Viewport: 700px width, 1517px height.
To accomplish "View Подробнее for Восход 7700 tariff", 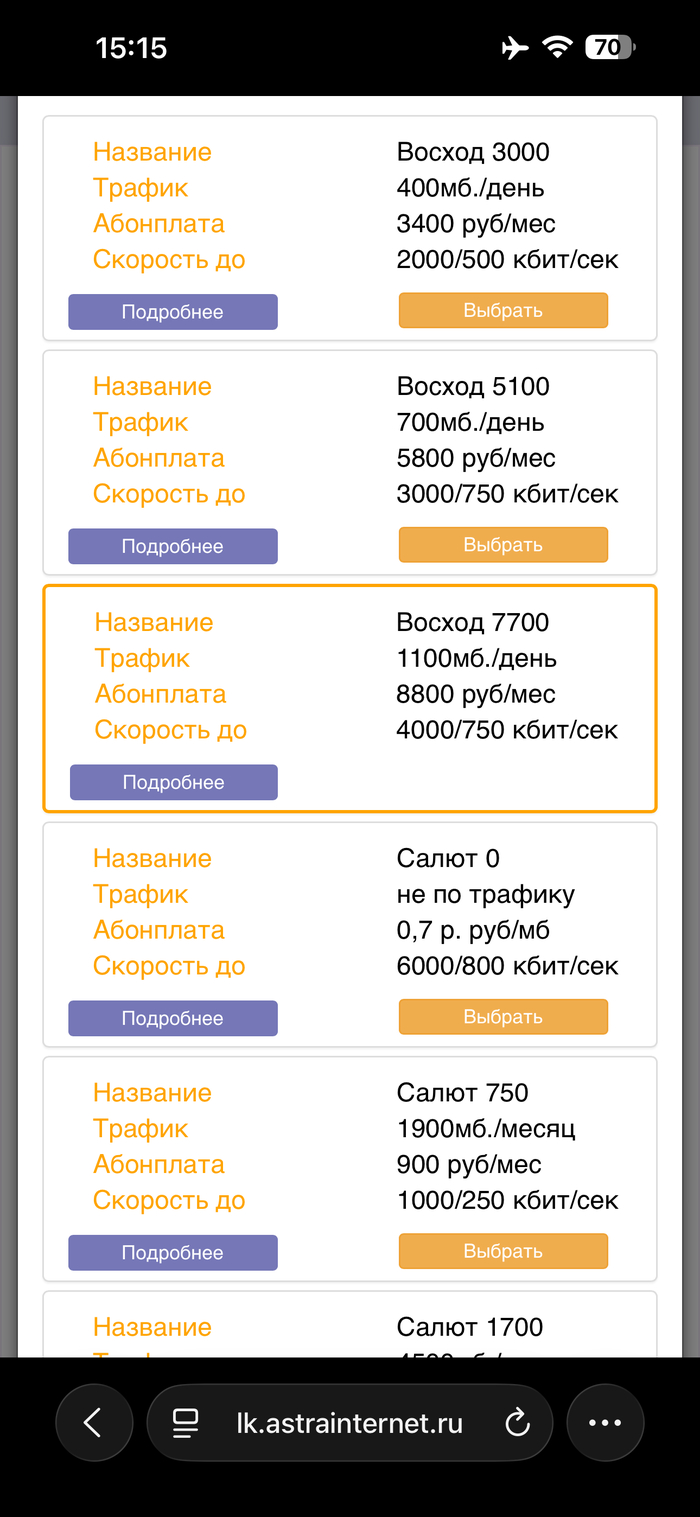I will point(173,782).
